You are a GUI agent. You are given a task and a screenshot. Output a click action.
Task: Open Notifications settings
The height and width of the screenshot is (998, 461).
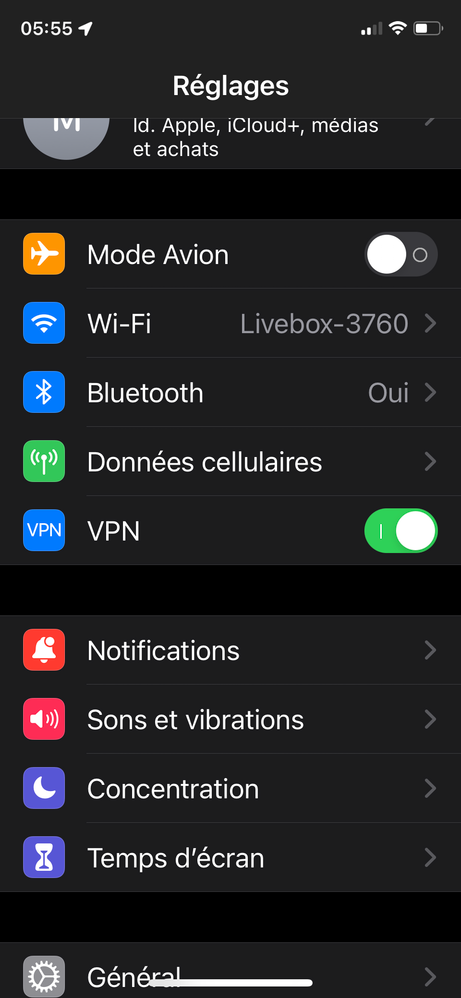230,650
